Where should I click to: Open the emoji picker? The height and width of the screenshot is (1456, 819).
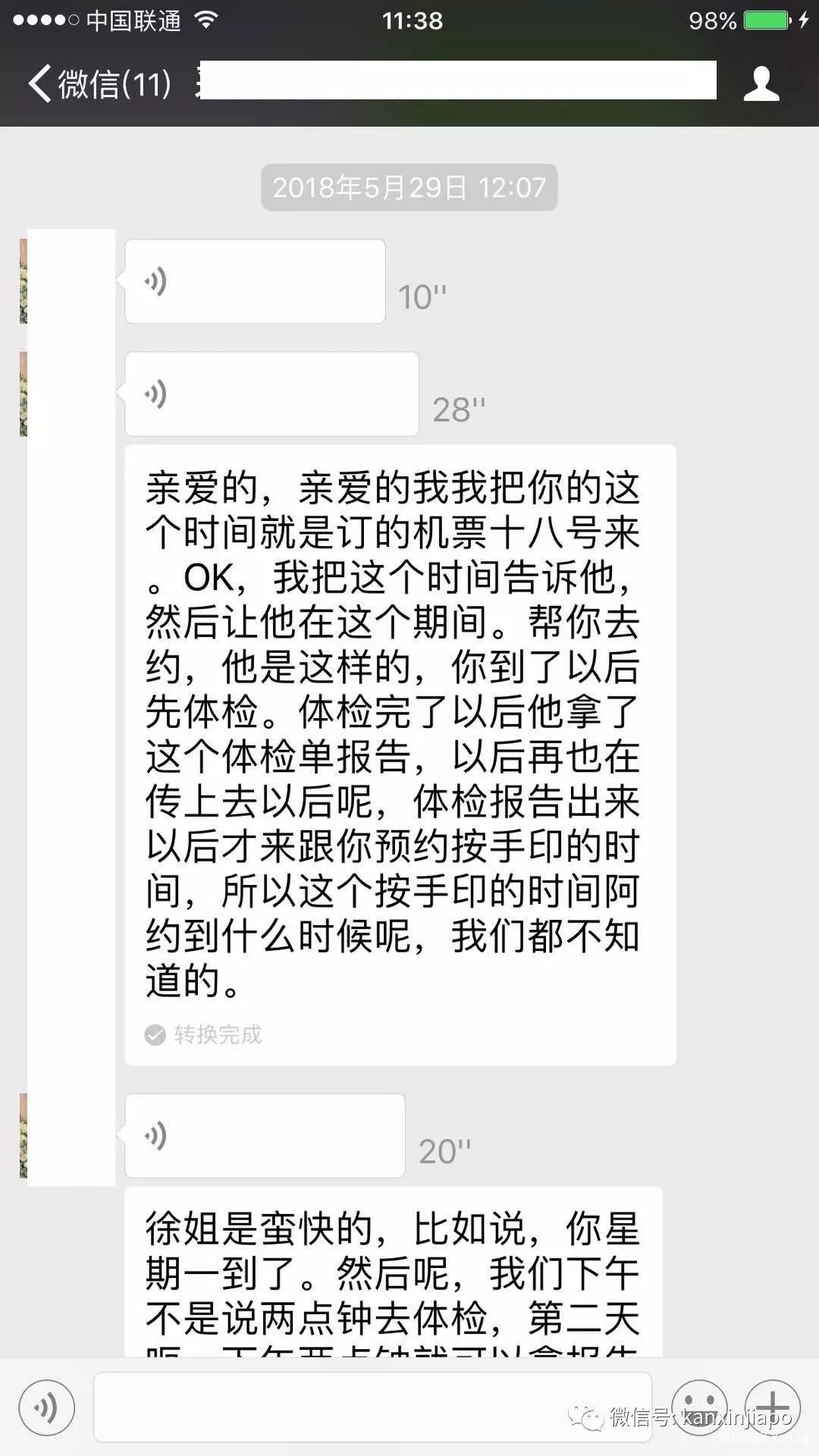[699, 1407]
